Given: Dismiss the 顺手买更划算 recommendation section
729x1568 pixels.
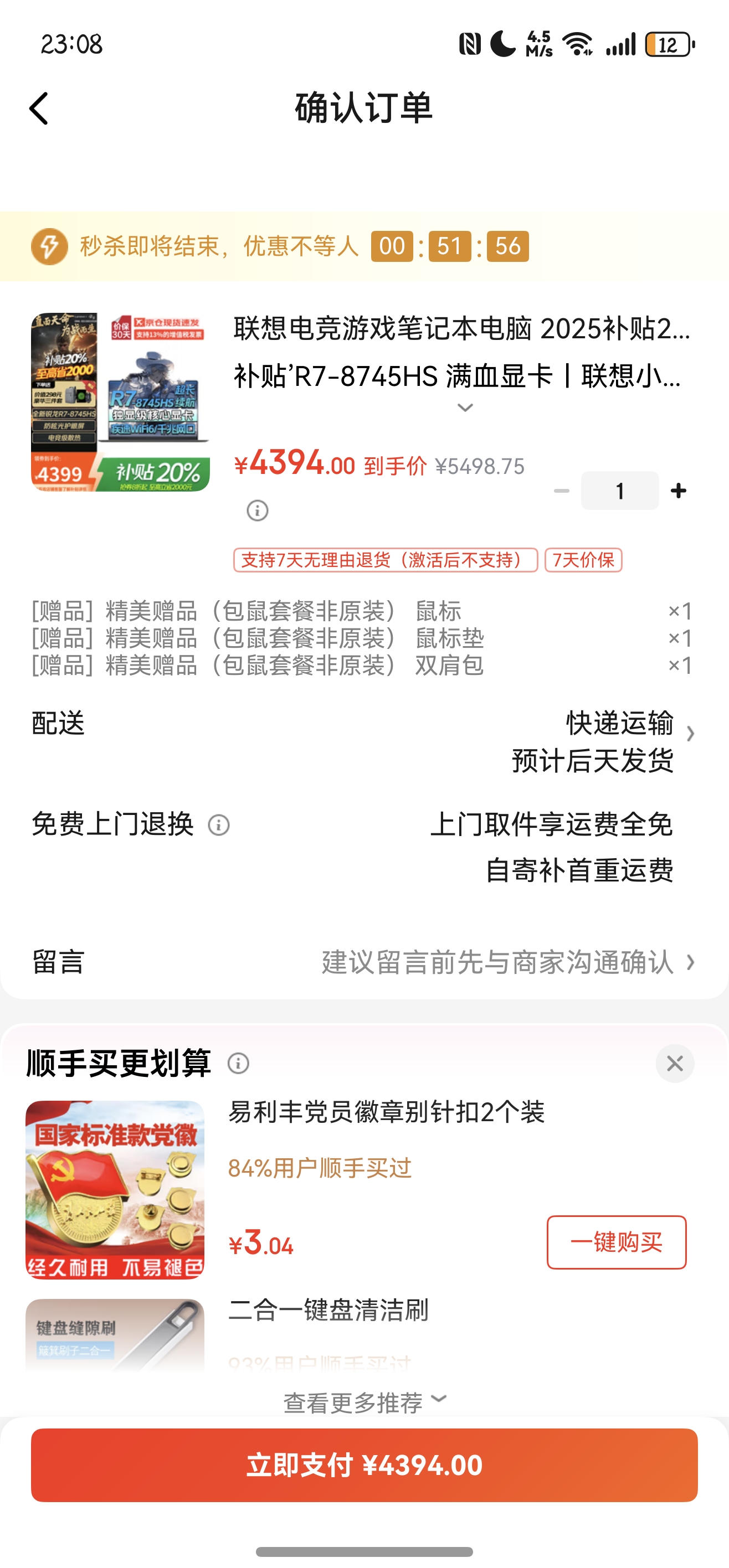Looking at the screenshot, I should [x=675, y=1063].
